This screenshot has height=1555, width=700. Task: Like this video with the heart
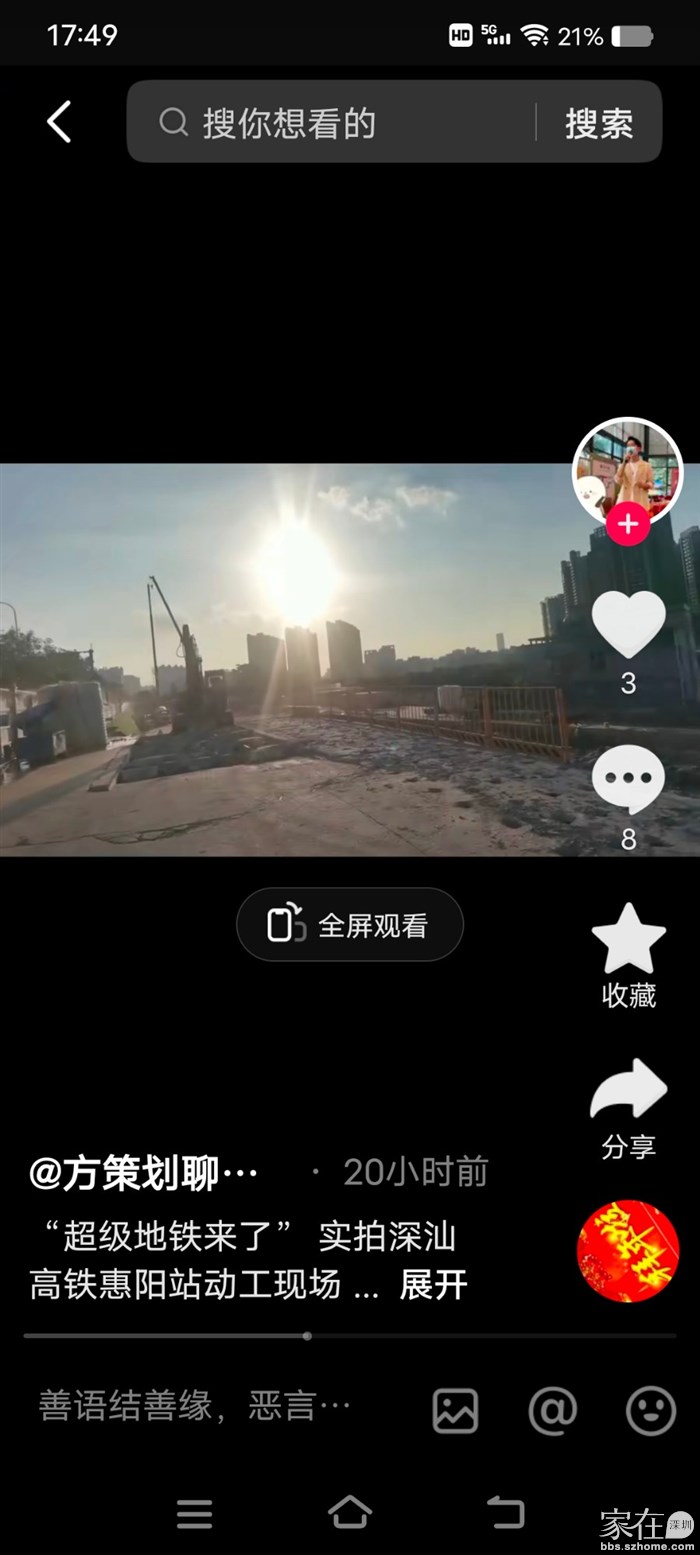click(x=628, y=624)
